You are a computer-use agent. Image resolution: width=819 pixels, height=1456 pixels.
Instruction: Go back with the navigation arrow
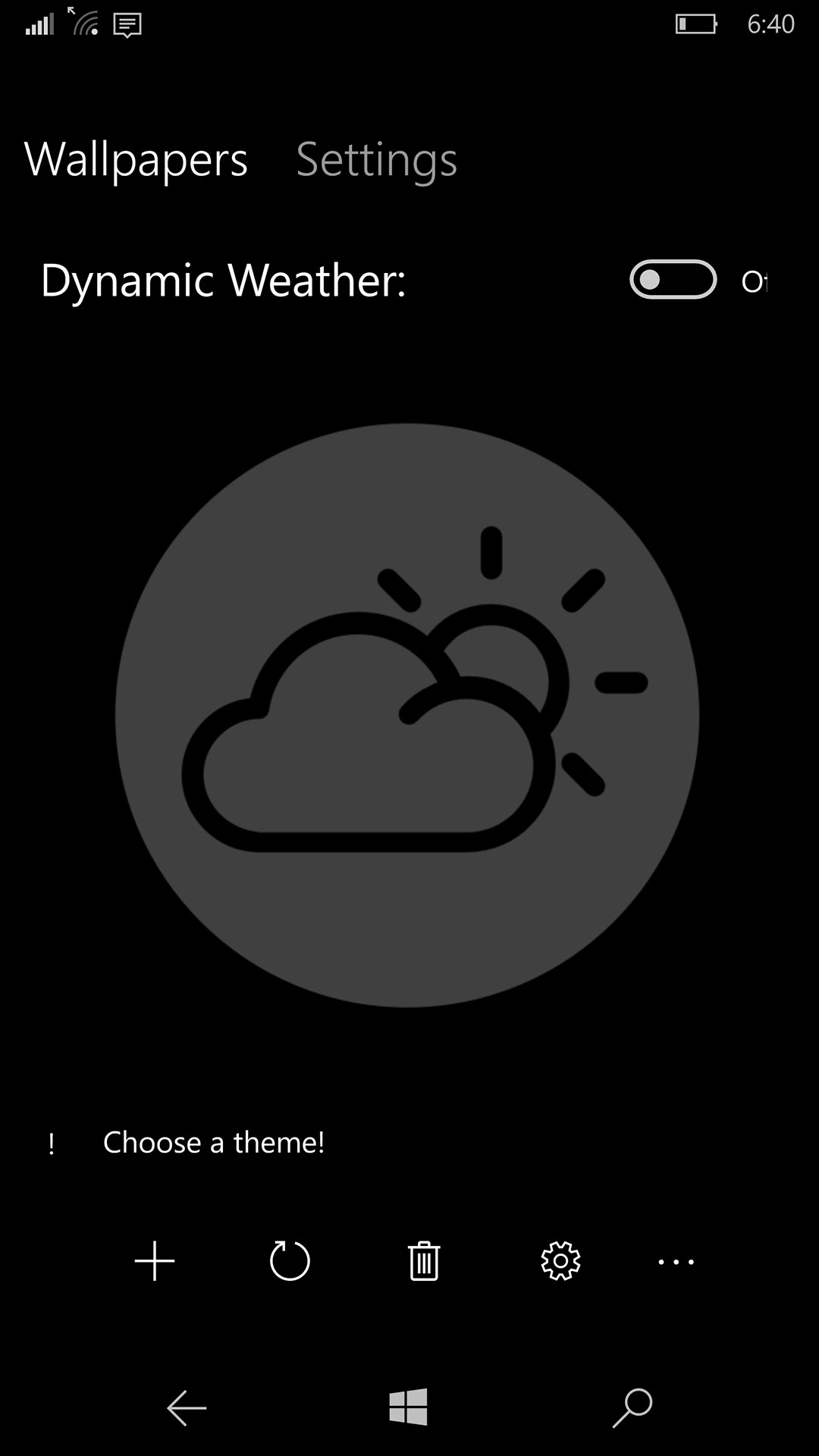click(x=187, y=1408)
